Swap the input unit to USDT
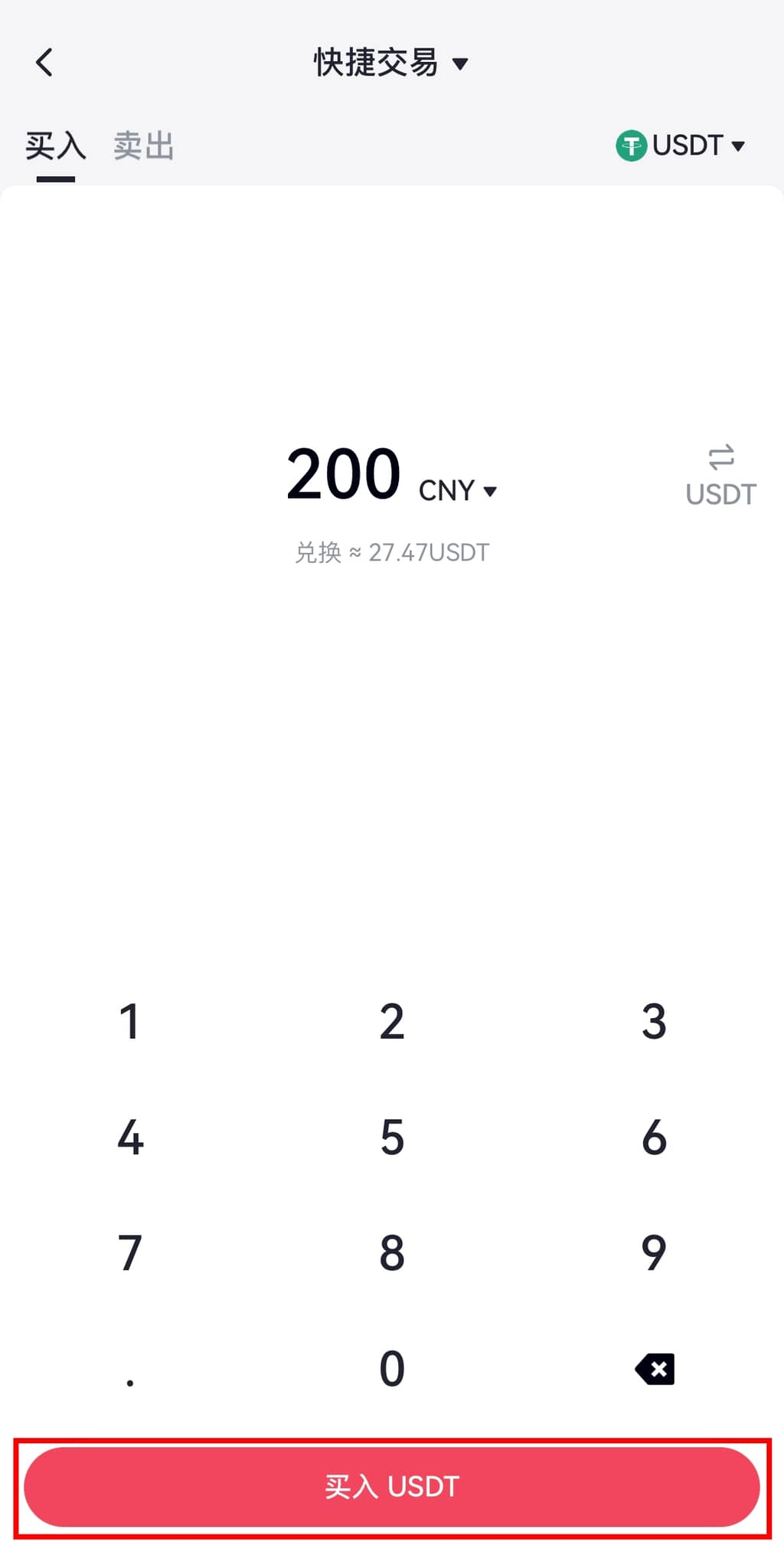 pyautogui.click(x=720, y=476)
